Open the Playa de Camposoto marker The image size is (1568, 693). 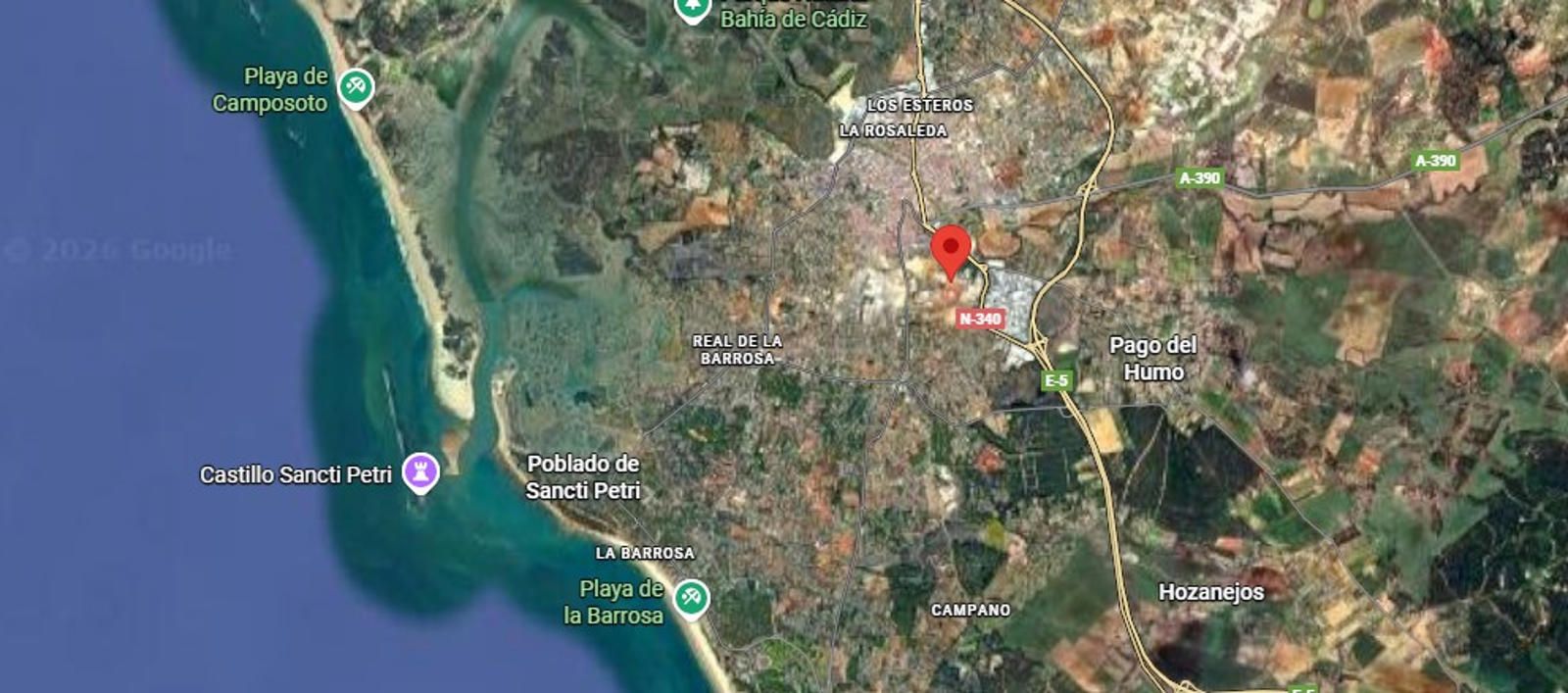356,87
